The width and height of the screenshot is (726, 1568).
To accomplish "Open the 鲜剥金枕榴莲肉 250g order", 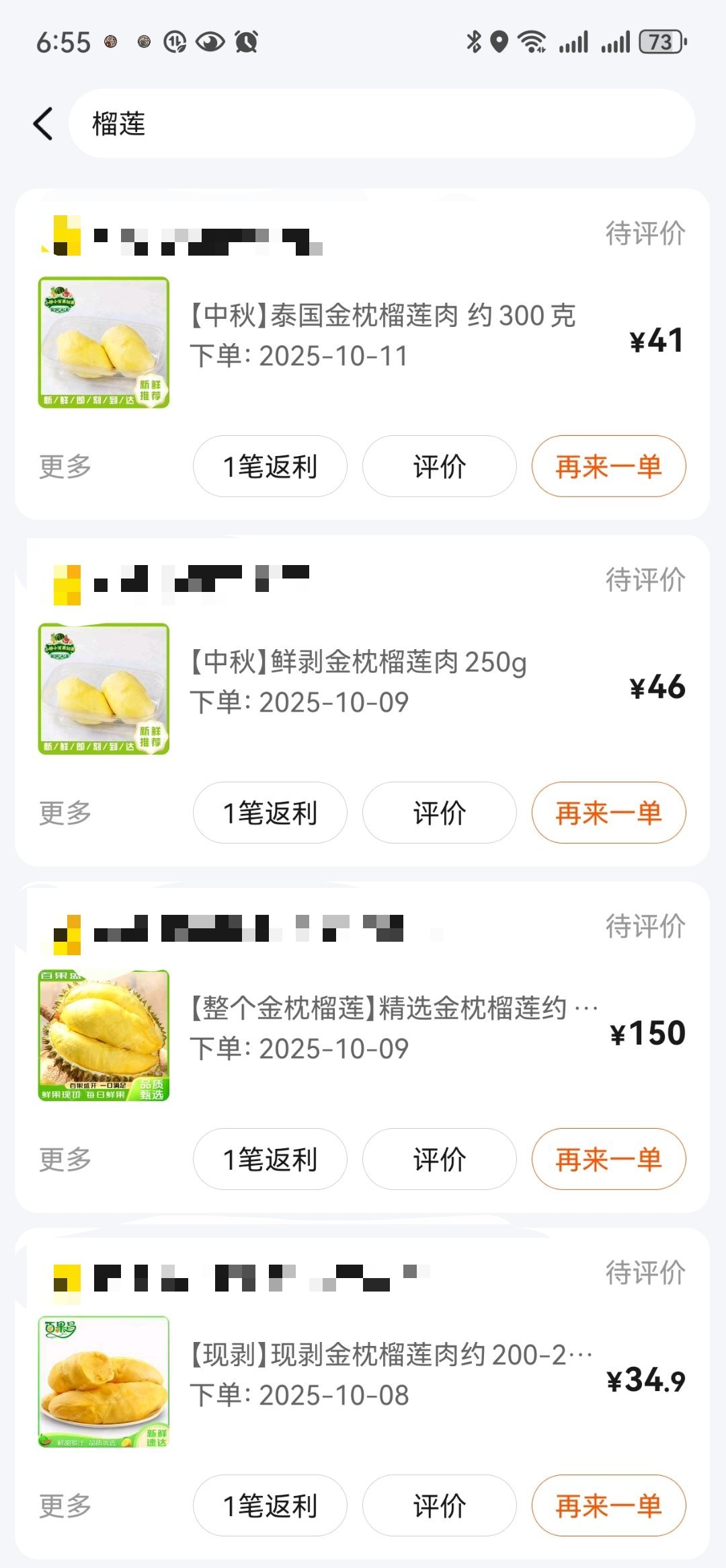I will coord(358,663).
